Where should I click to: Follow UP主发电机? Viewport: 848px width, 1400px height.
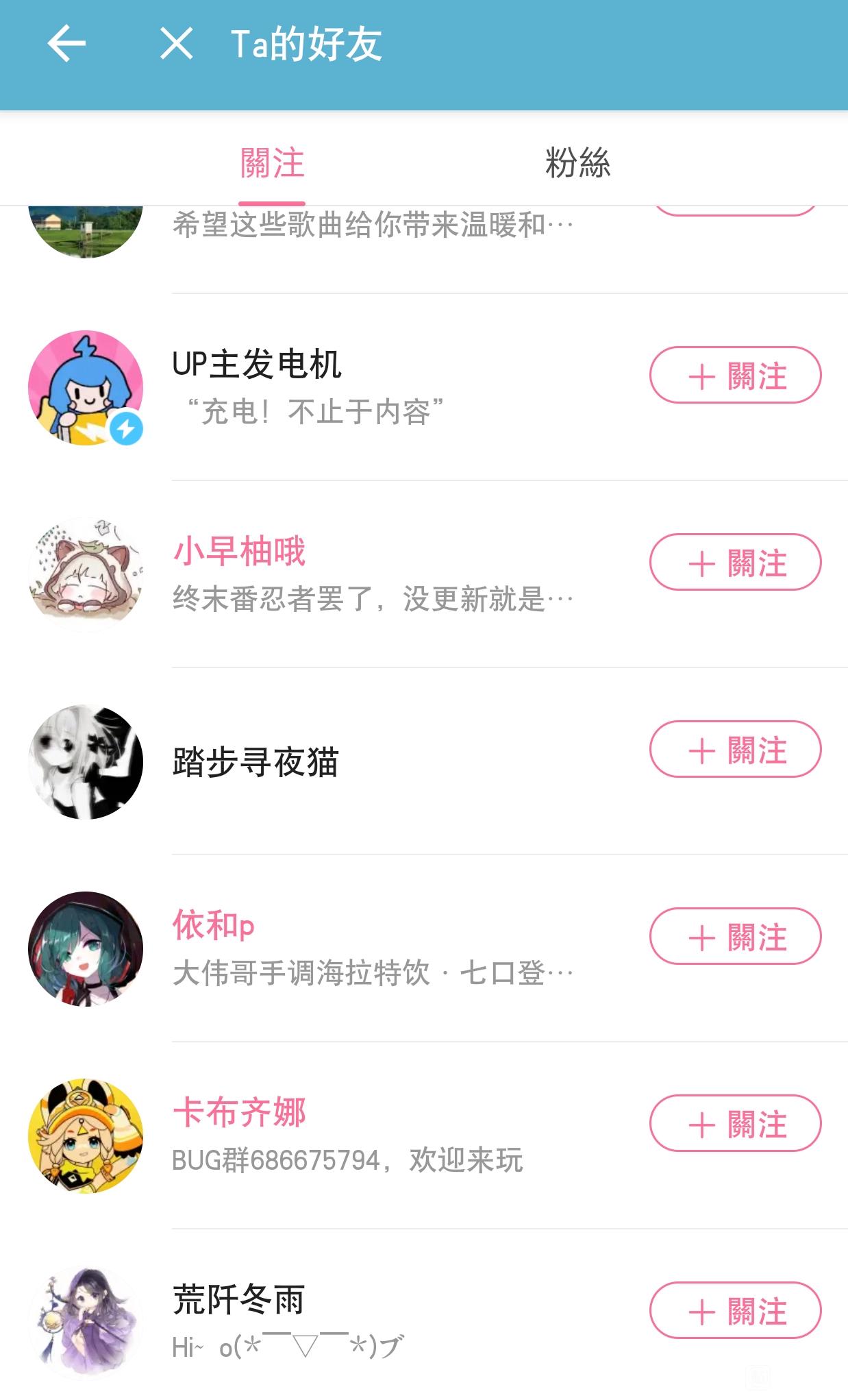click(735, 376)
